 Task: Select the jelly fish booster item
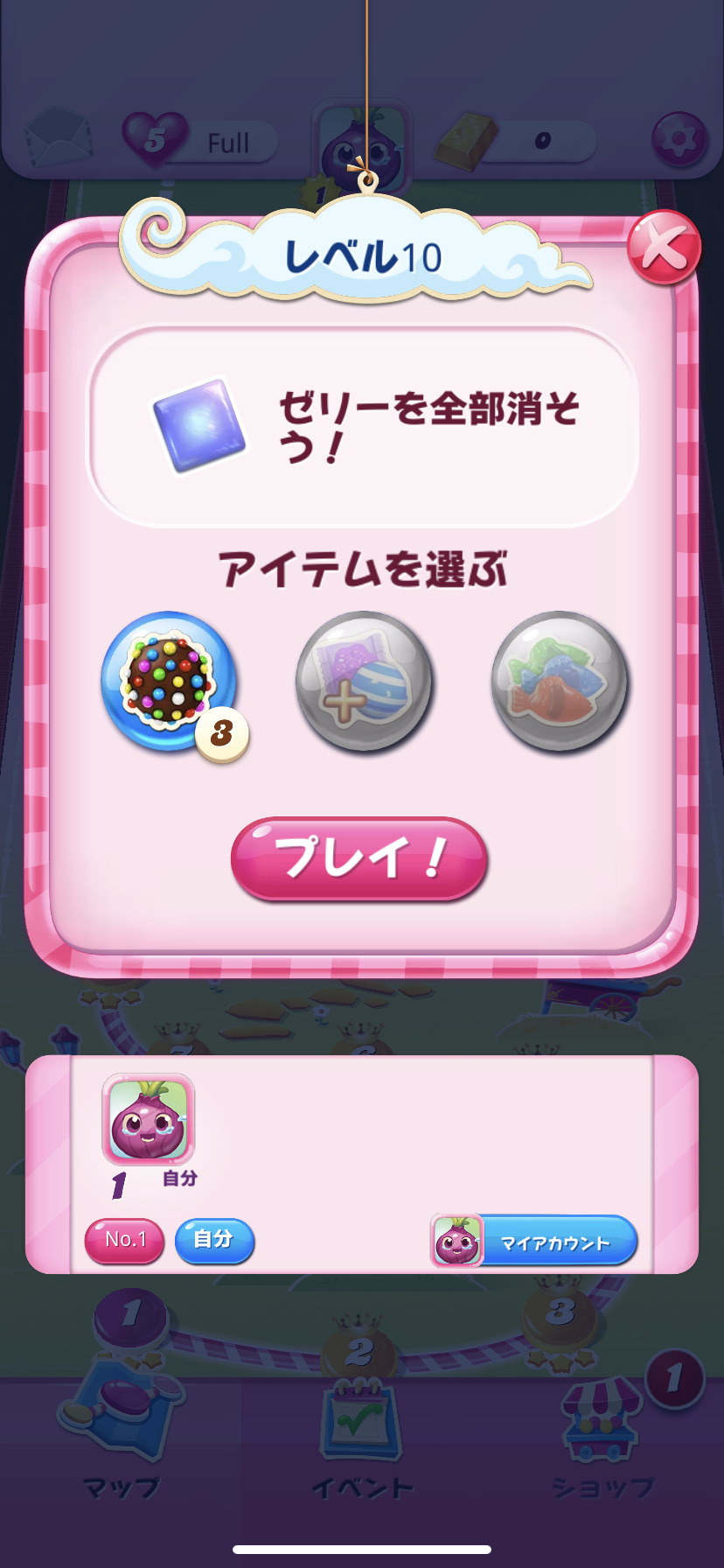pyautogui.click(x=560, y=682)
